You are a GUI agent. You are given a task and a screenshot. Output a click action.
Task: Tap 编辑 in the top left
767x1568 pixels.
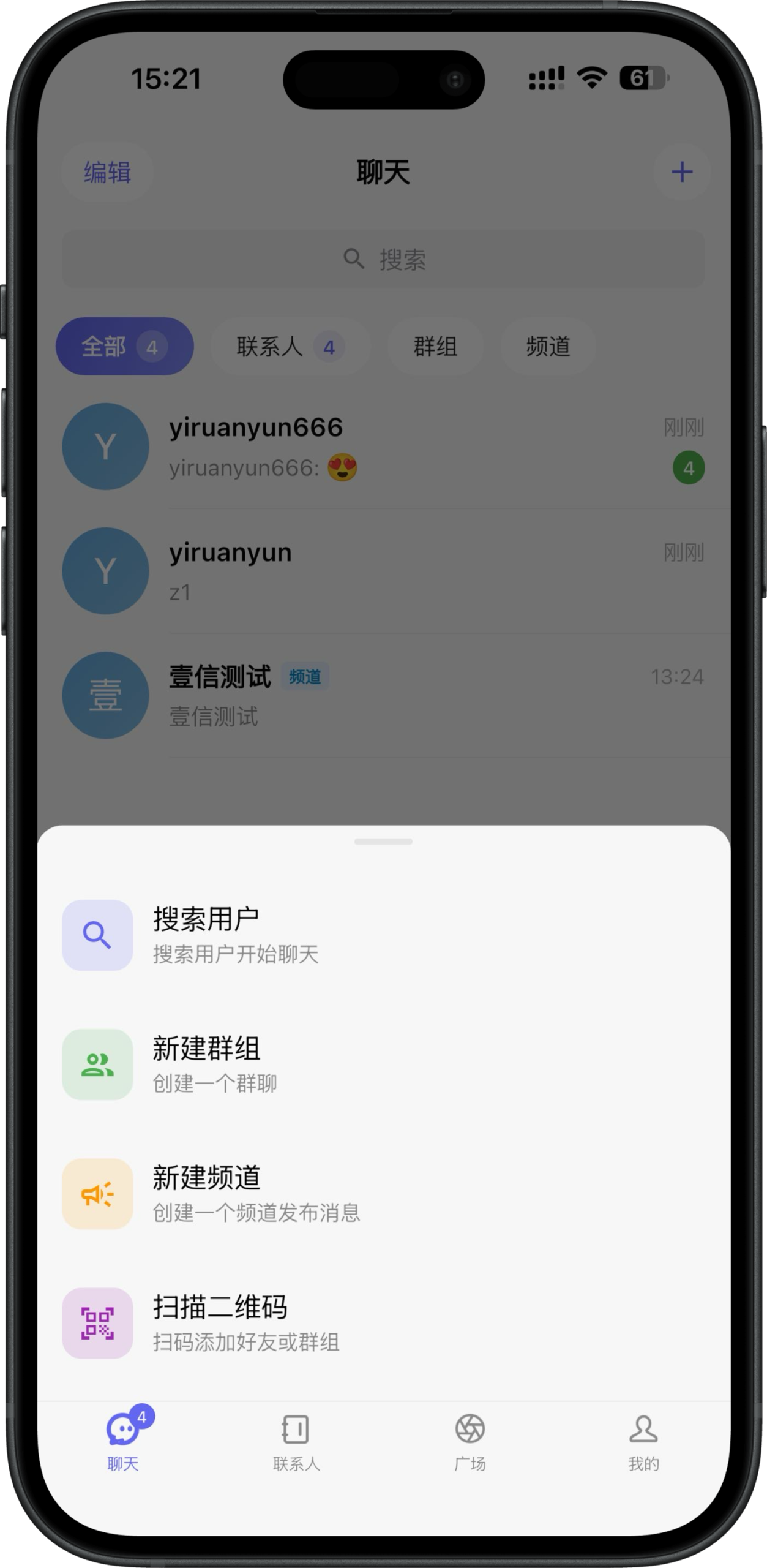point(105,173)
